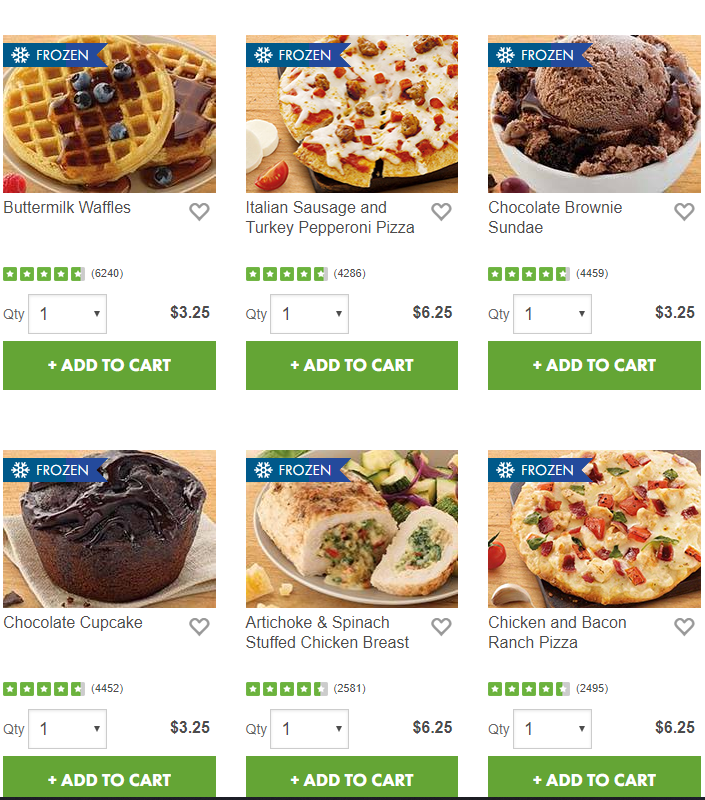Add Artichoke & Spinach Chicken to cart

[351, 778]
